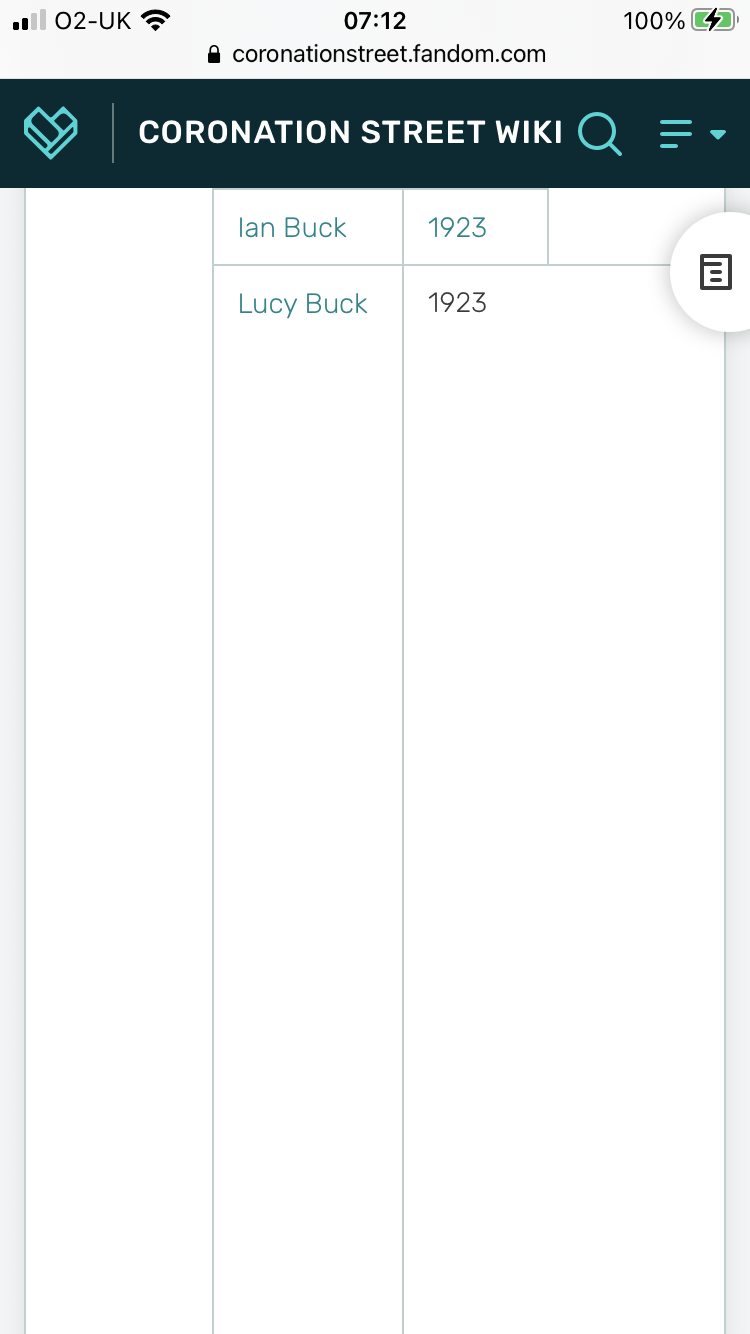Open the 1923 link beside Ian Buck
The image size is (750, 1334).
[457, 228]
